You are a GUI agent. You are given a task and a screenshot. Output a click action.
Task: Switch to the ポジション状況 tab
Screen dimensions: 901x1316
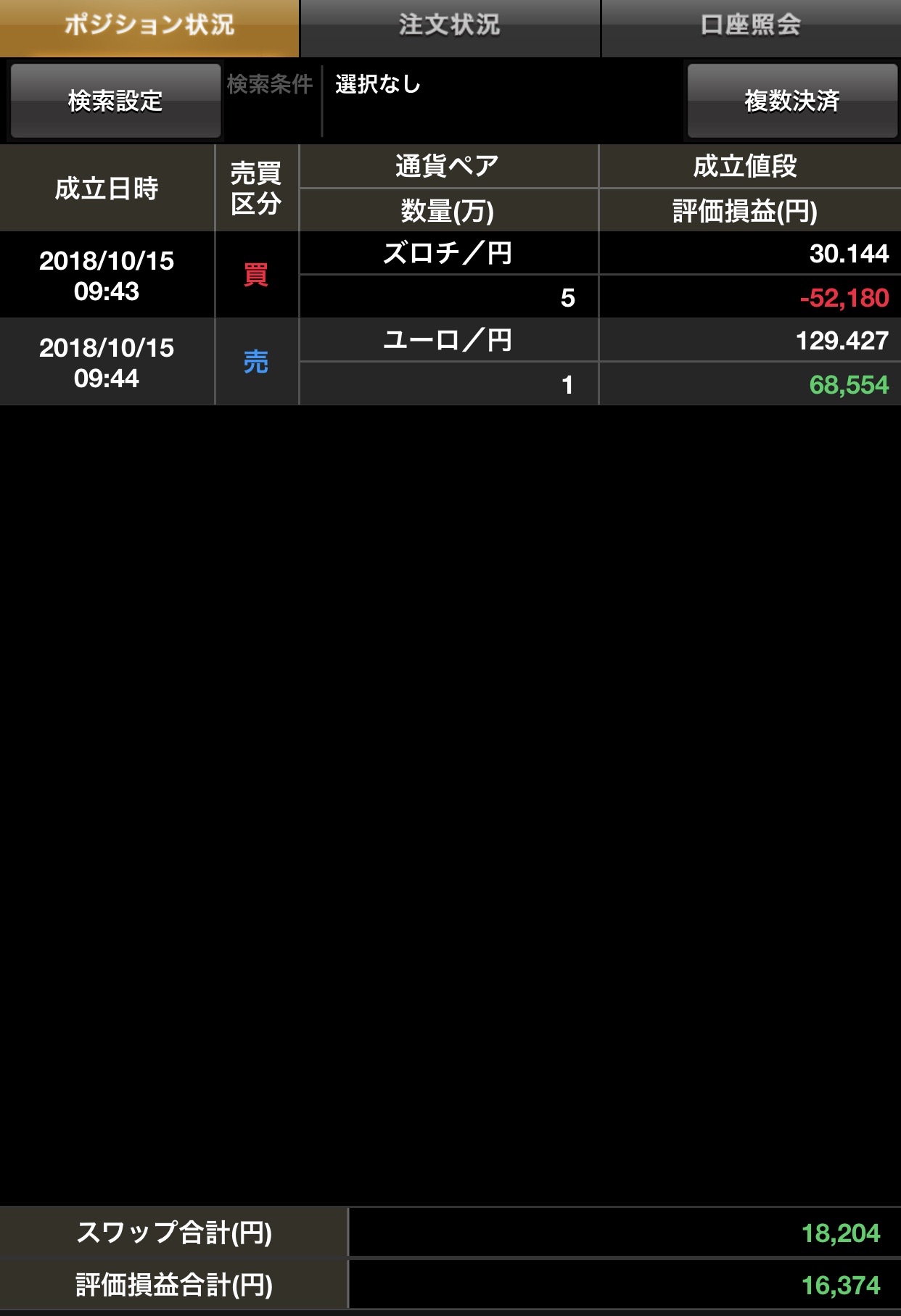point(149,27)
